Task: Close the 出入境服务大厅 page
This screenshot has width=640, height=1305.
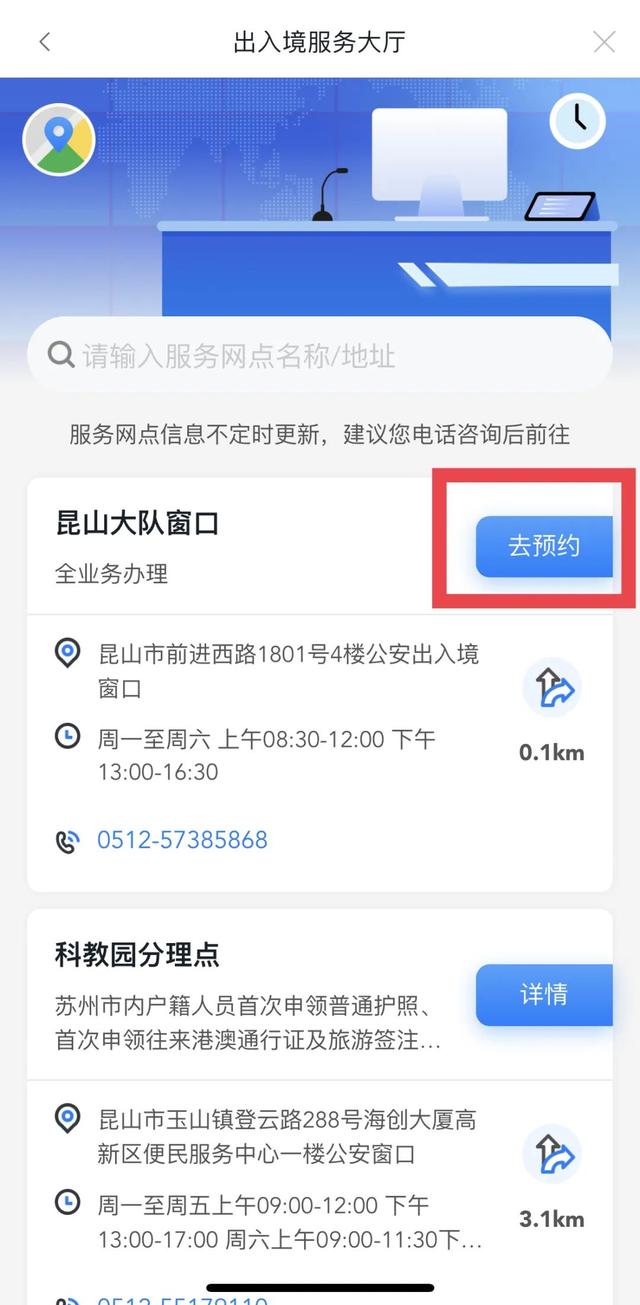Action: (604, 42)
